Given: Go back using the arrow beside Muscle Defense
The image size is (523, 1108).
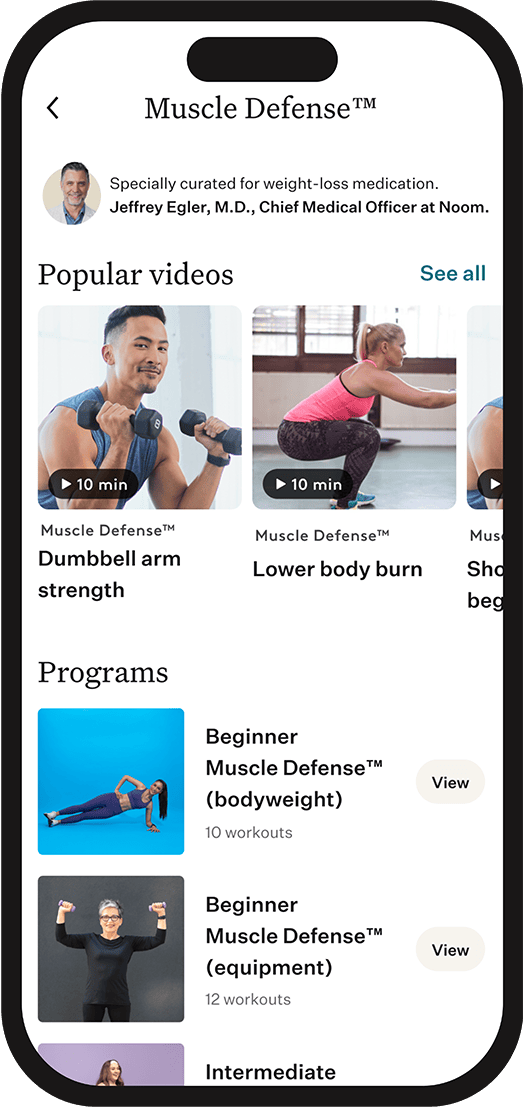Looking at the screenshot, I should pos(52,108).
